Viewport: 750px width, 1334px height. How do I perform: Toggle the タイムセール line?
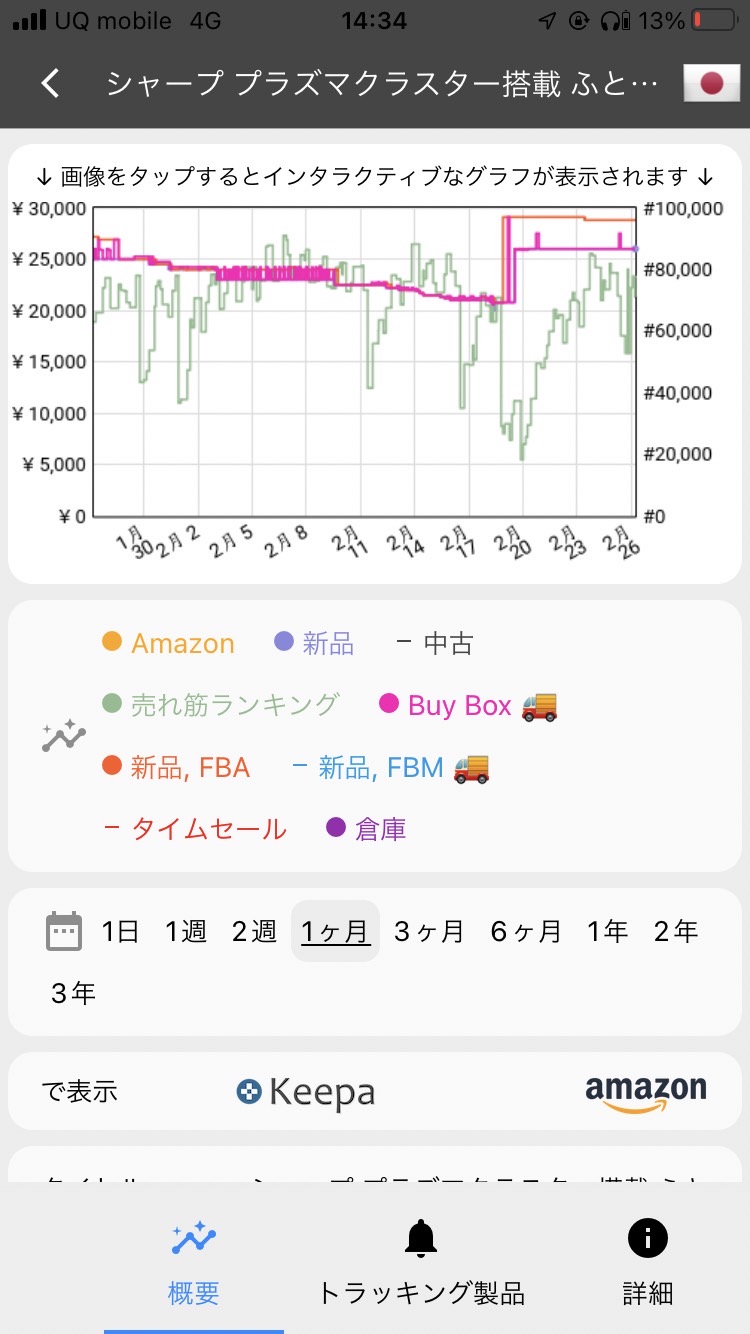coord(195,829)
